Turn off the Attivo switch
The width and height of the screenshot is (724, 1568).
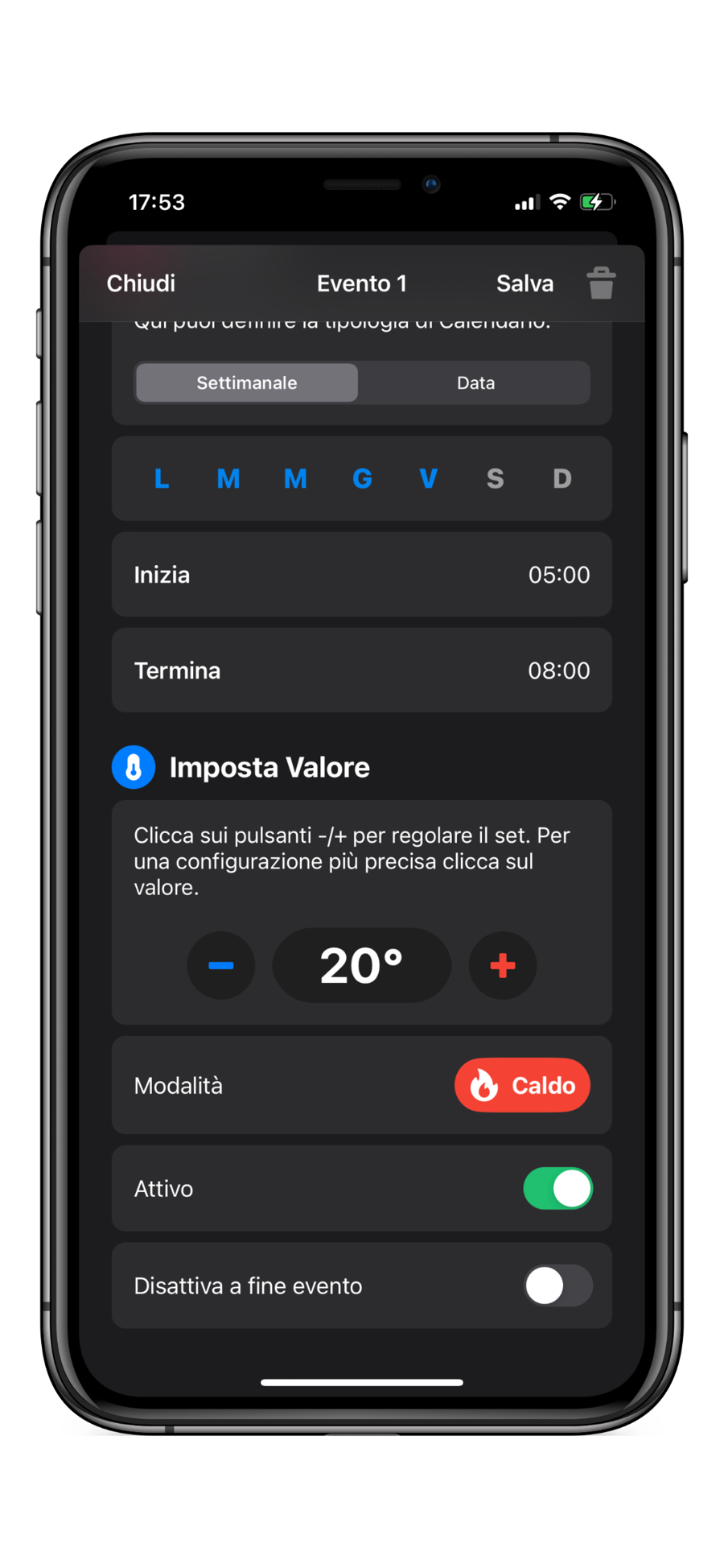point(557,1189)
